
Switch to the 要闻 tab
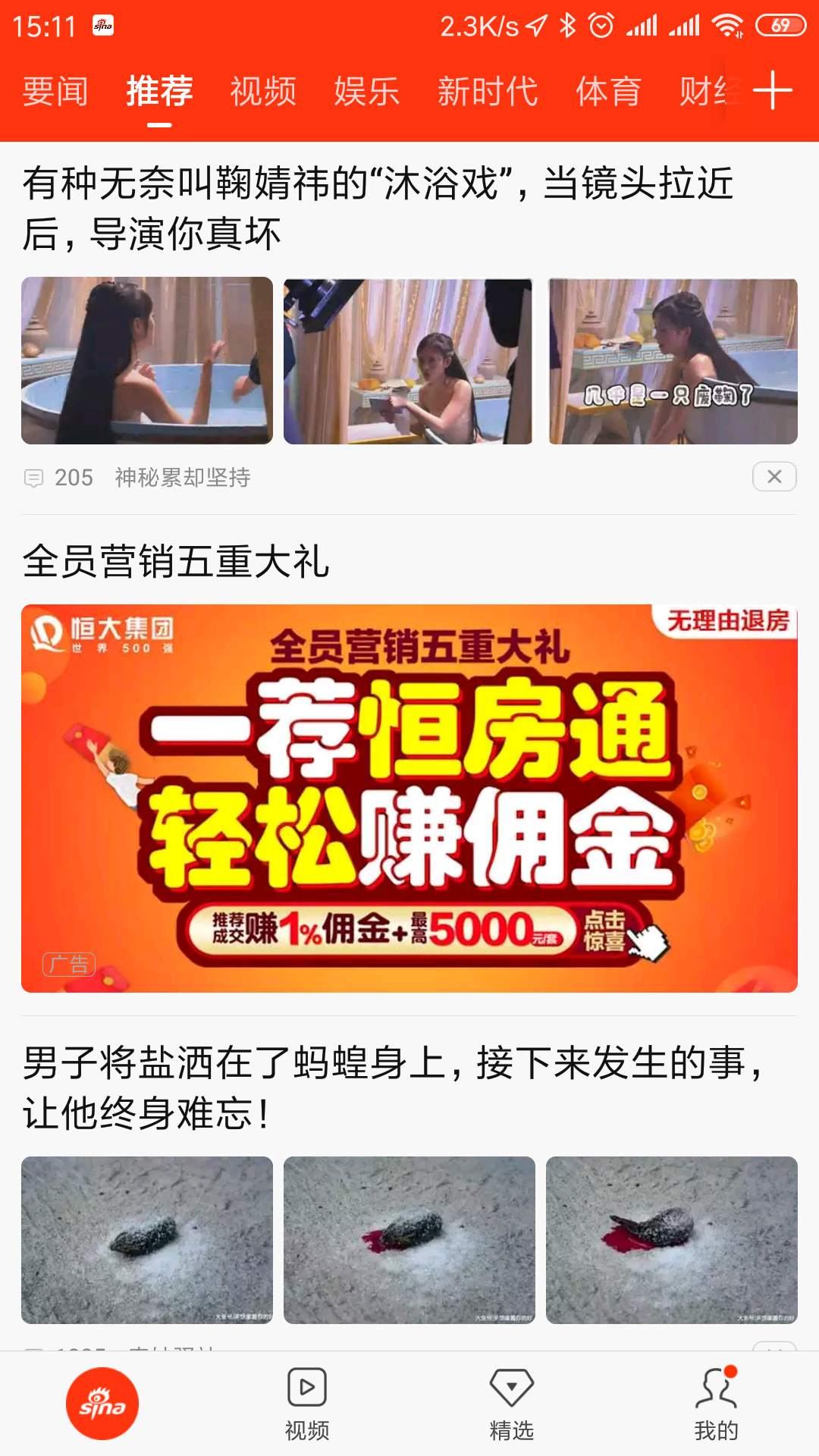point(55,92)
